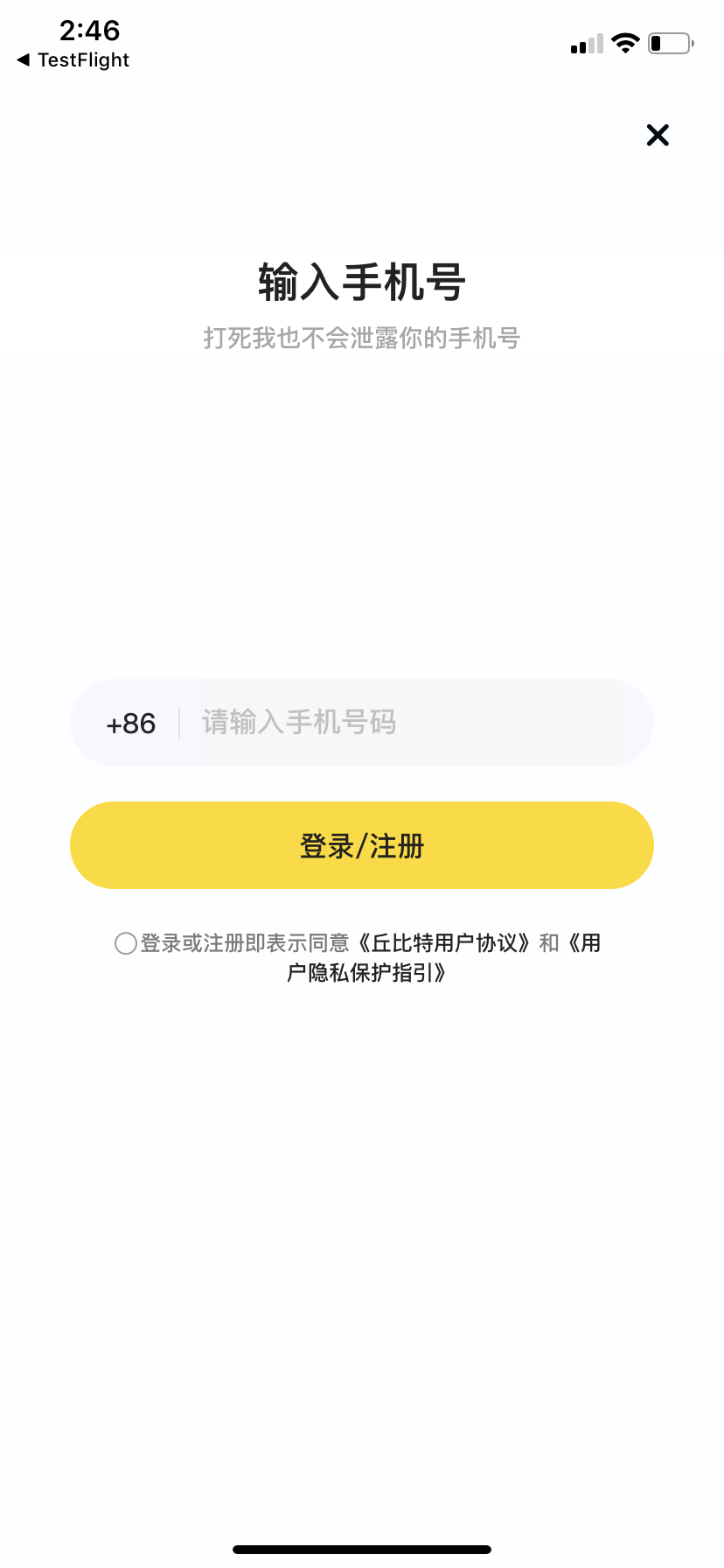The width and height of the screenshot is (724, 1568).
Task: Tap the 登录/注册 button
Action: pos(362,845)
